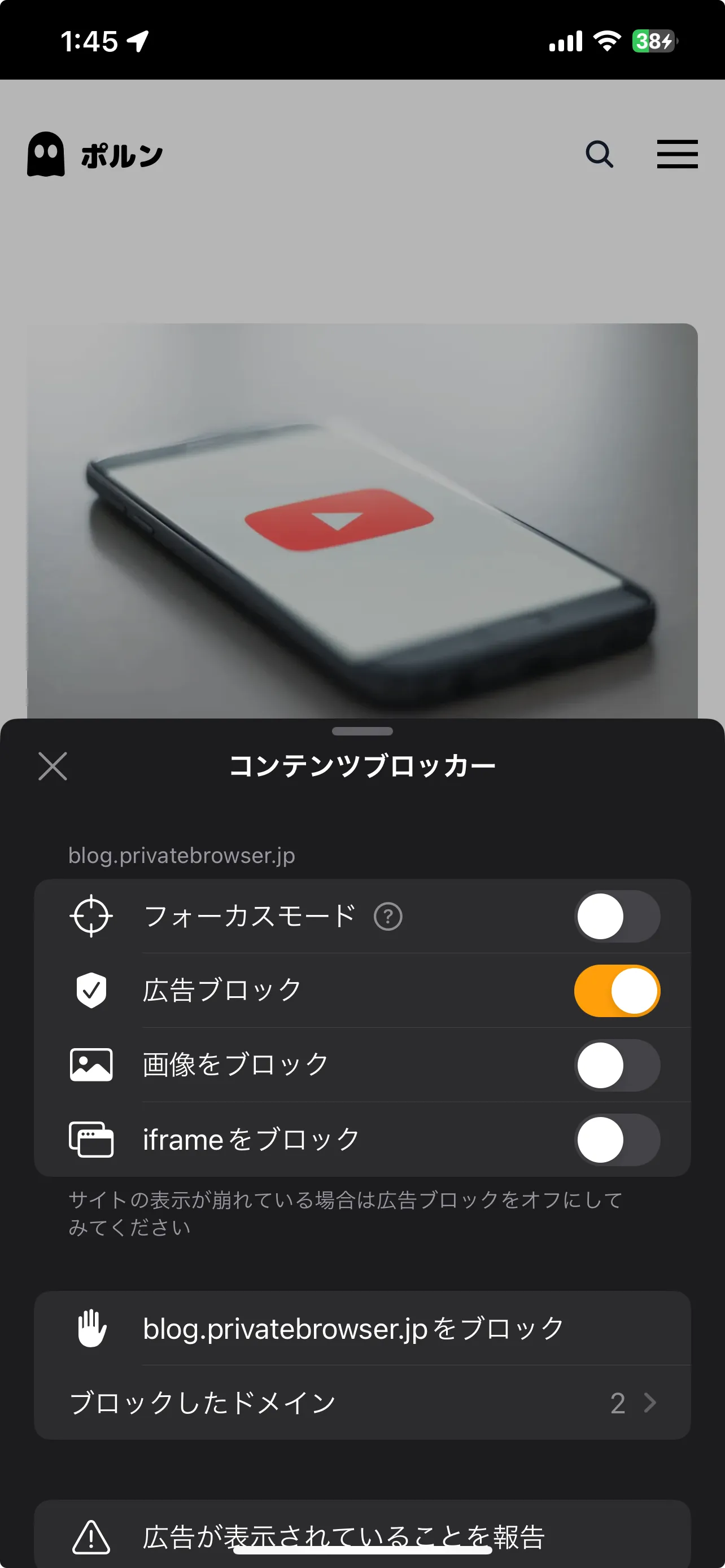Disable the 広告ブロック toggle
Viewport: 725px width, 1568px height.
coord(617,991)
